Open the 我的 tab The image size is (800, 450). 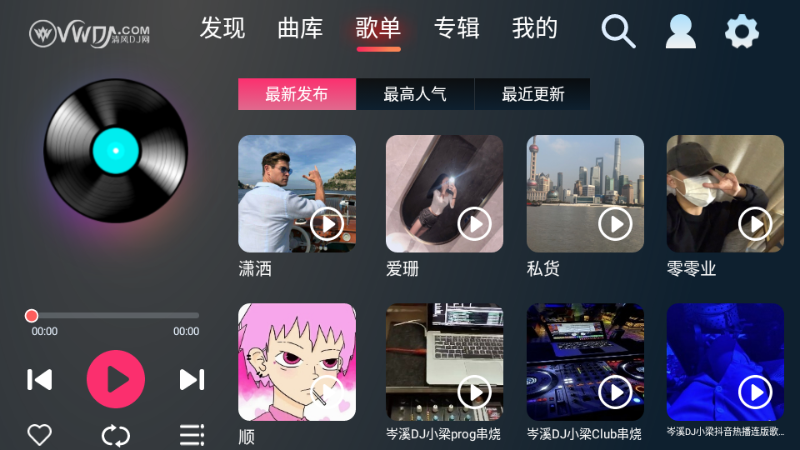(x=534, y=29)
